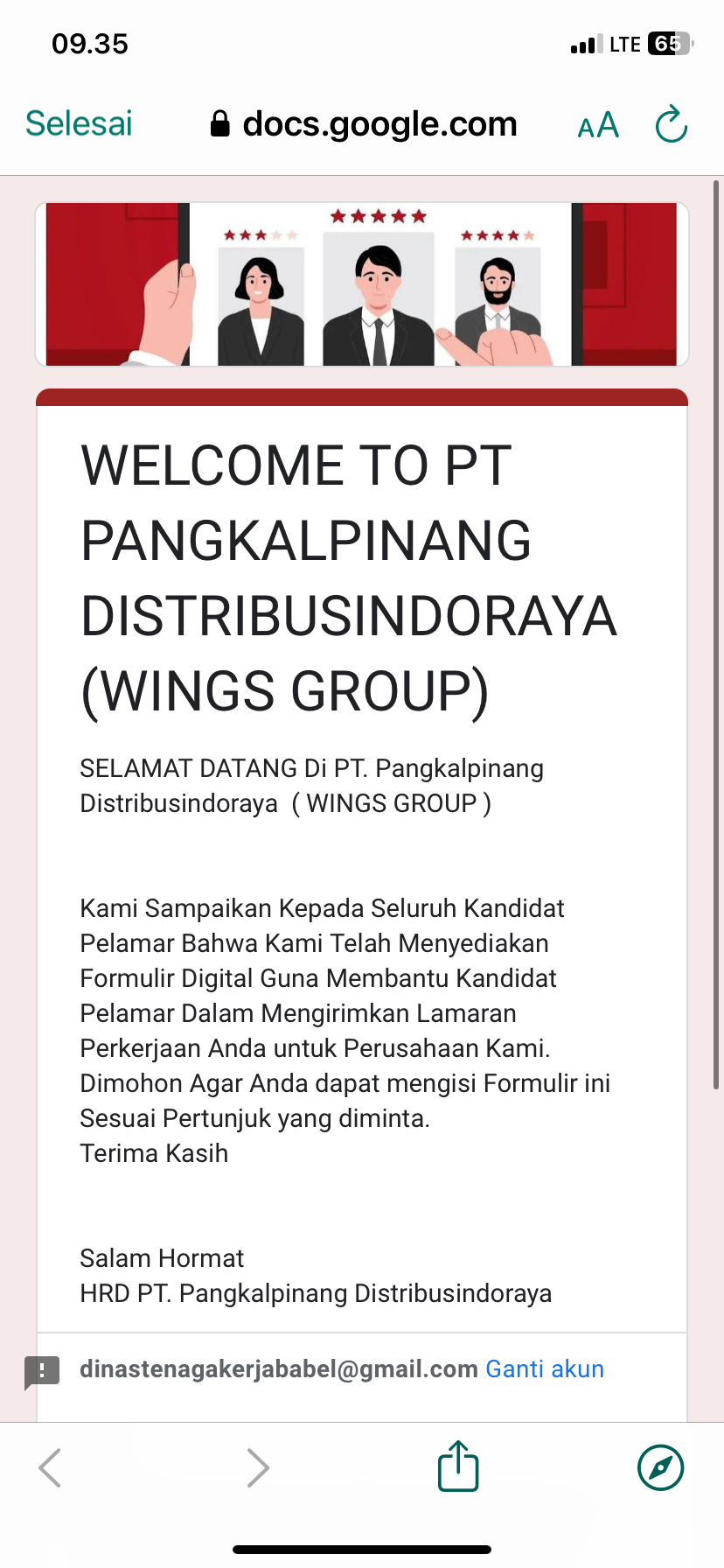Go back to the previous page

(51, 1467)
